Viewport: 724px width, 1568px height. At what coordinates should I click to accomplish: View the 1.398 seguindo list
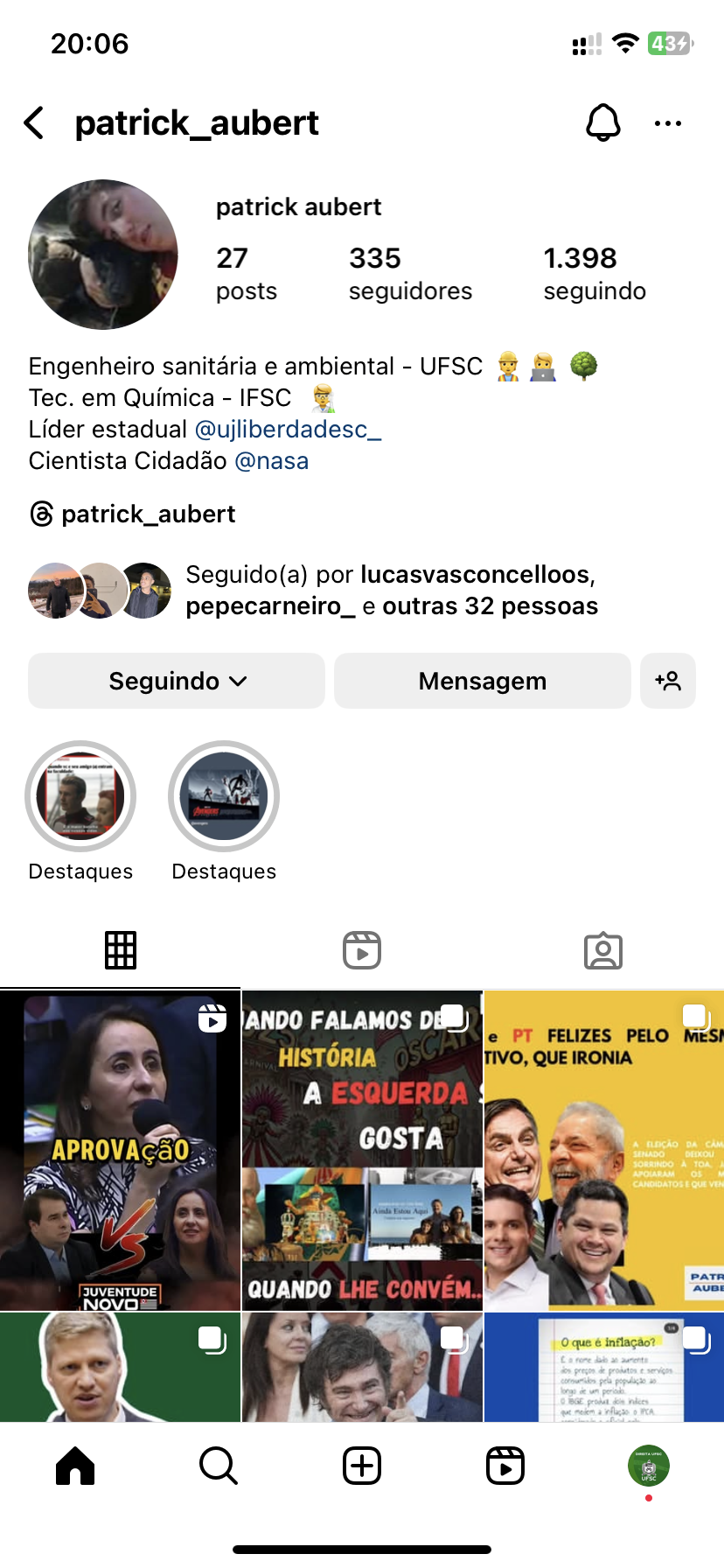click(595, 273)
